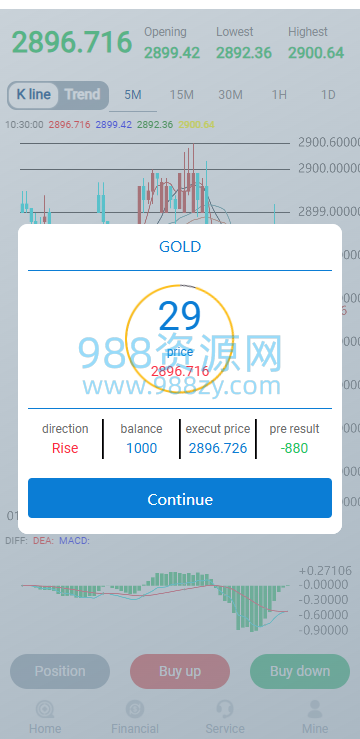This screenshot has width=360, height=739.
Task: Open the Position button
Action: 60,671
